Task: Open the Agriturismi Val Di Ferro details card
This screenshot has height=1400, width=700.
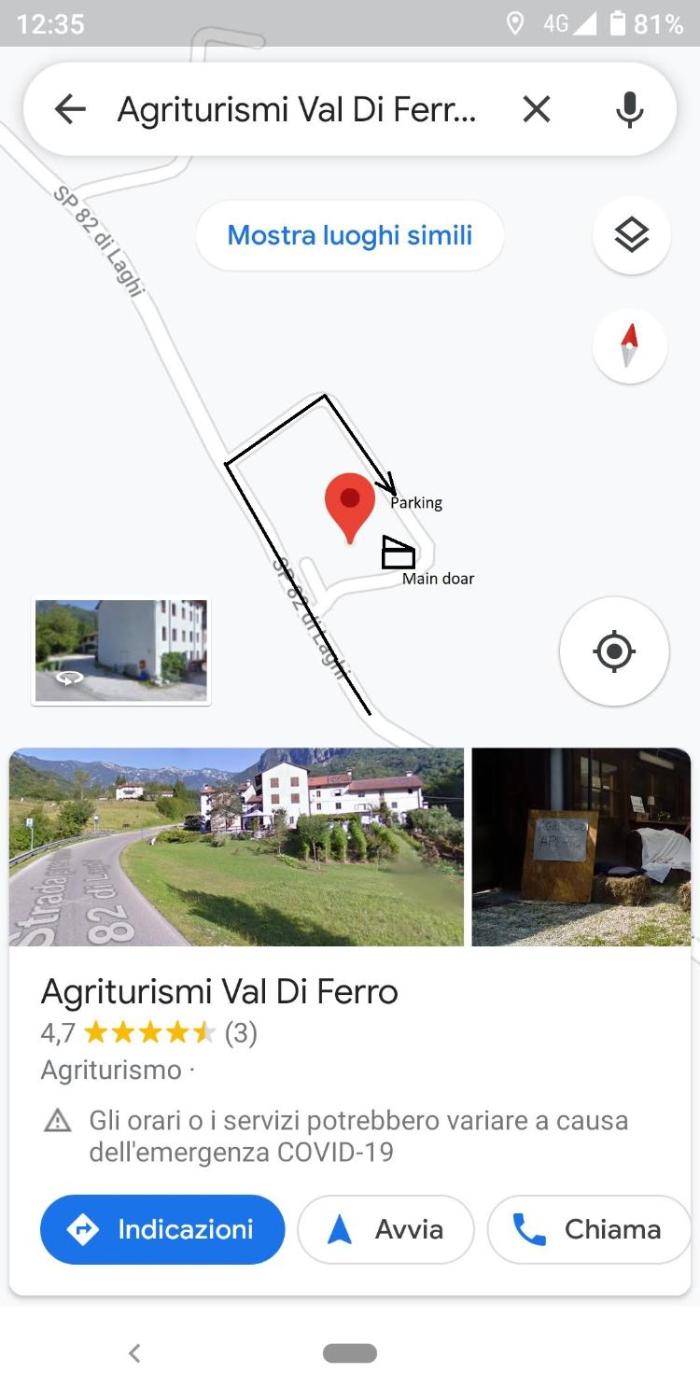Action: point(220,992)
